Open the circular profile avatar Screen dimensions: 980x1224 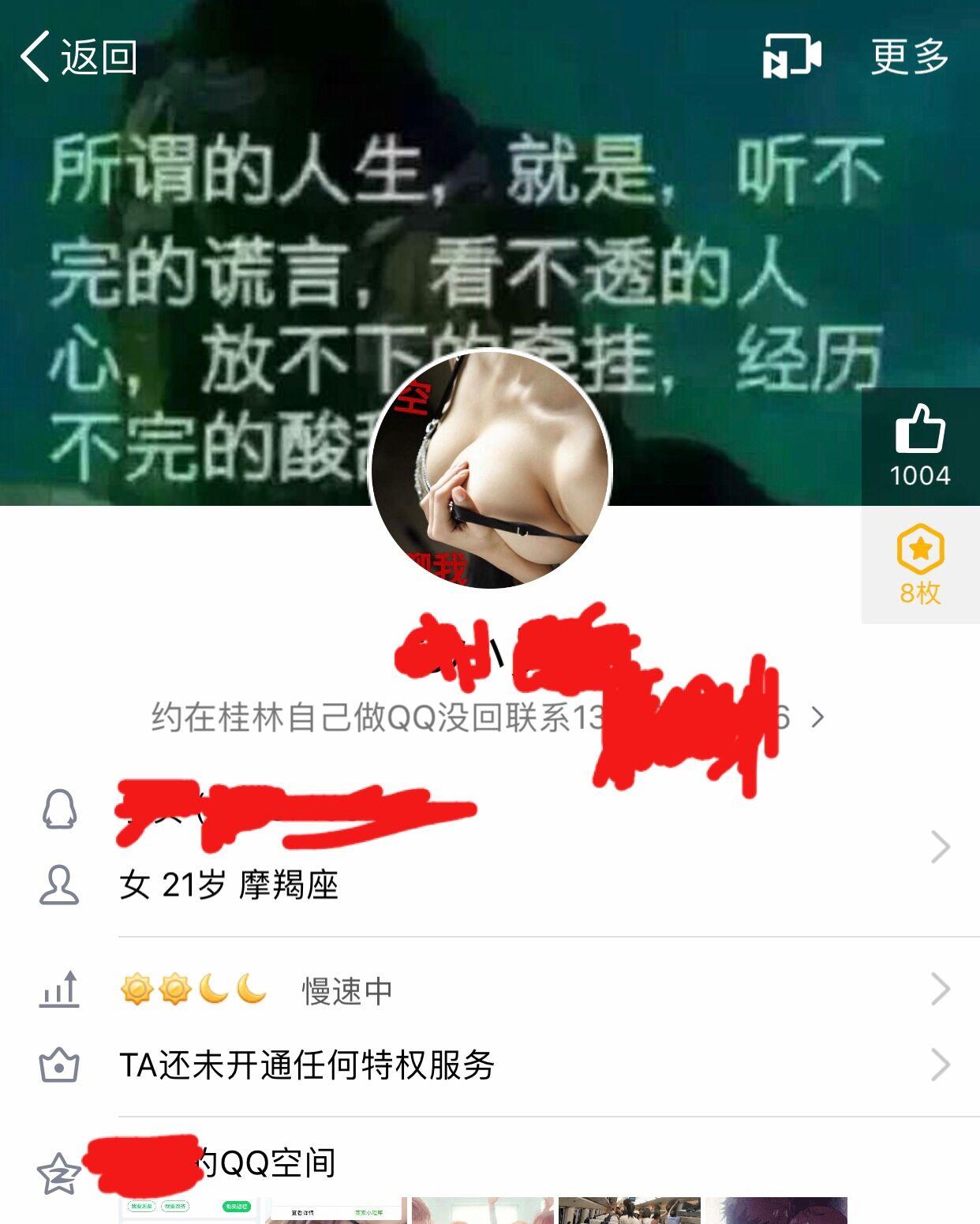point(490,471)
